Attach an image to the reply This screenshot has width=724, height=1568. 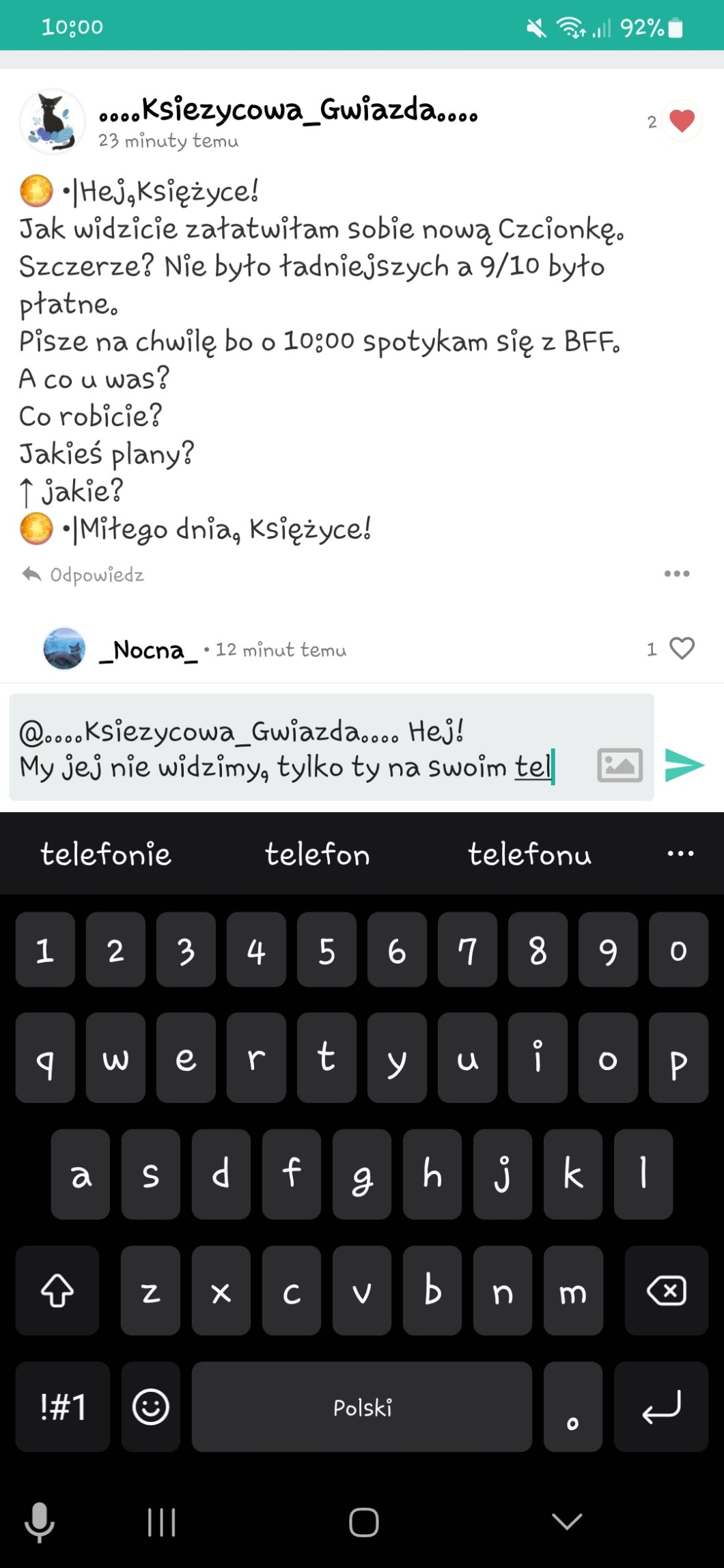point(619,765)
